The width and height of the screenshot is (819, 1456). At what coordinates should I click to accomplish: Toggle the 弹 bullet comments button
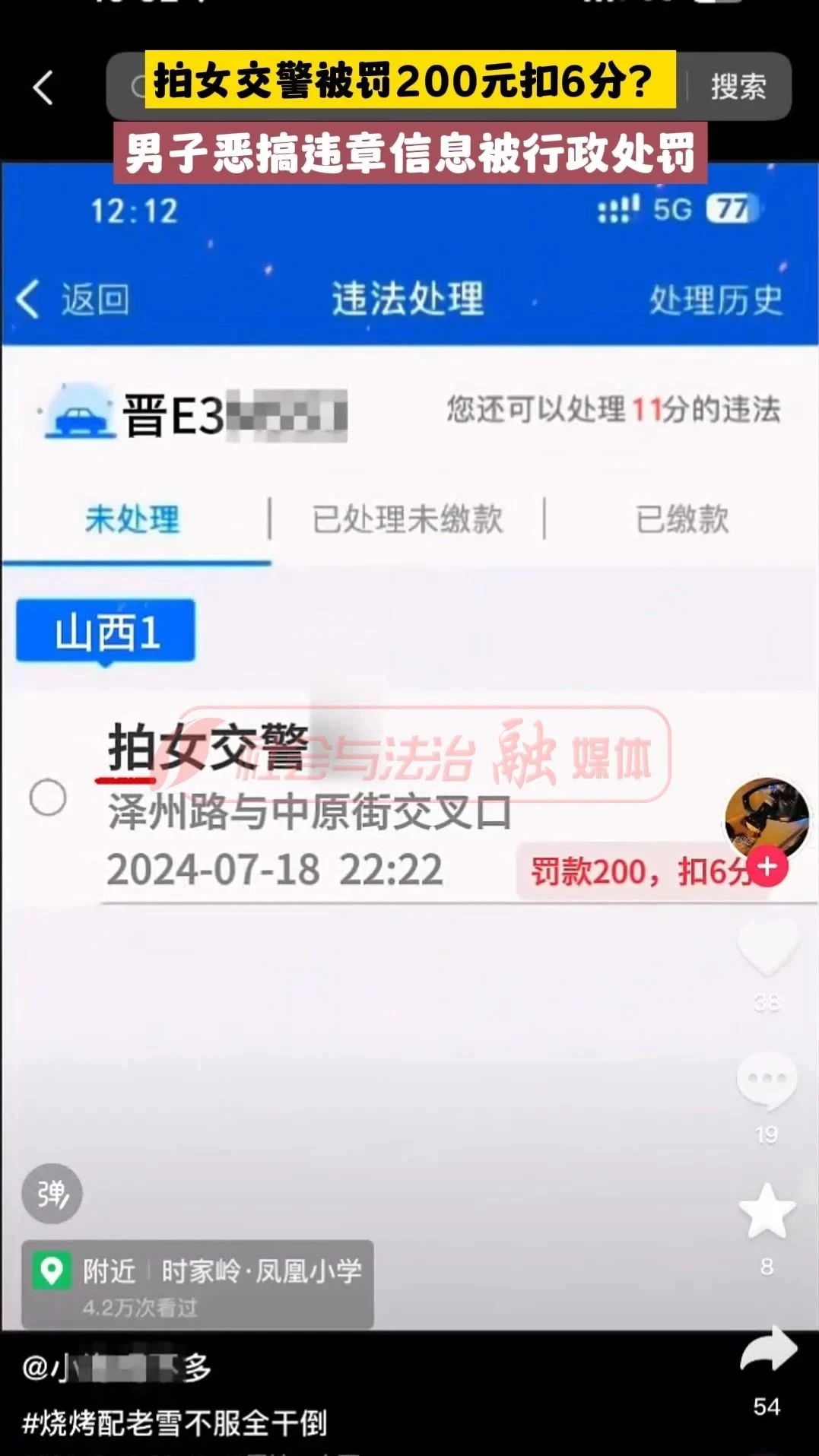coord(52,1193)
